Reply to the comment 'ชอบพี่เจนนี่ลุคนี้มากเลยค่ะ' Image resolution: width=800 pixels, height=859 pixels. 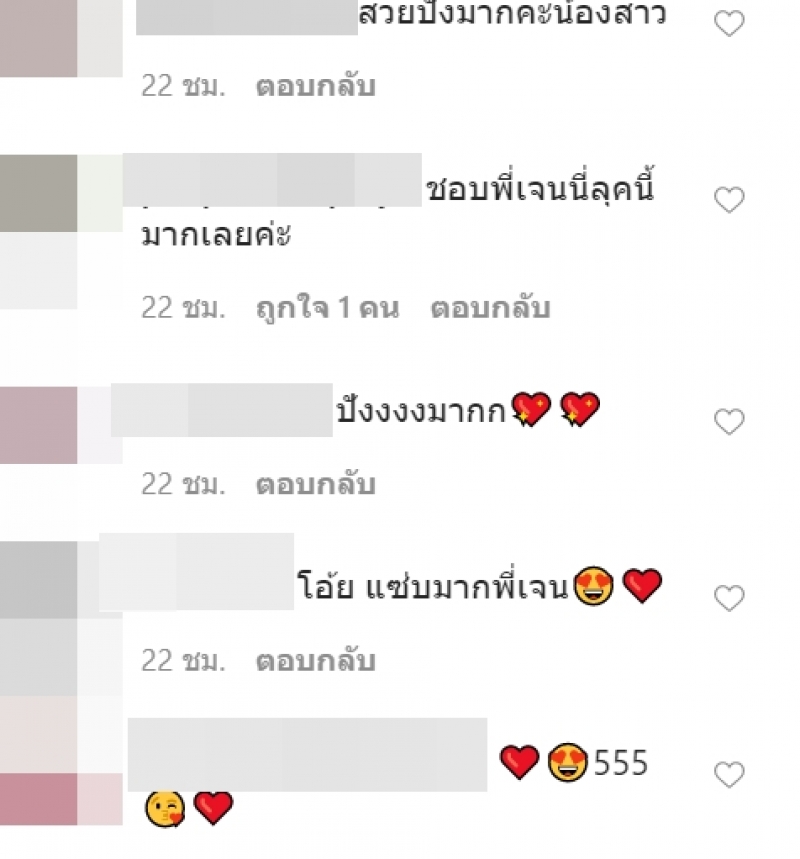tap(490, 308)
